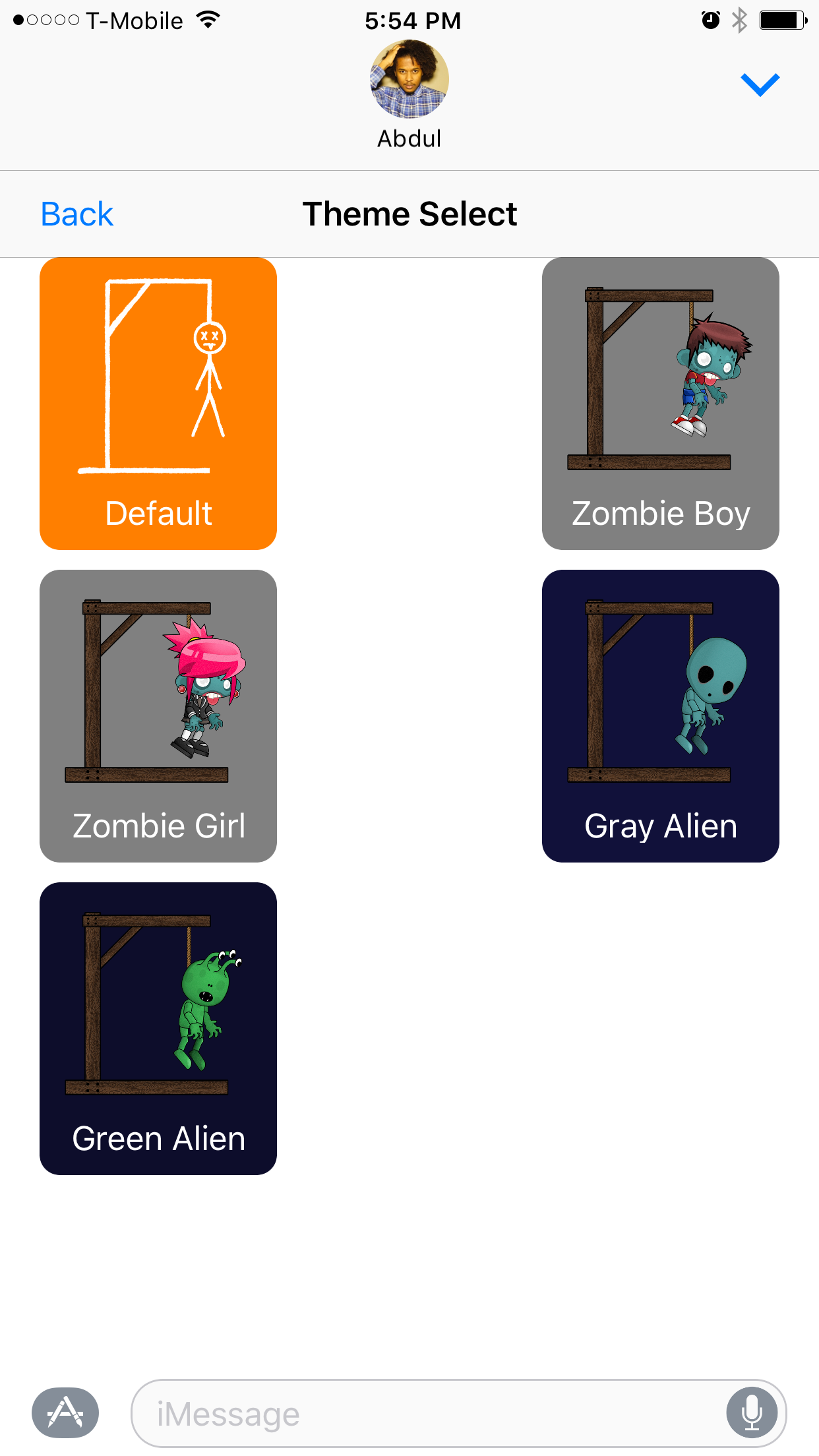The height and width of the screenshot is (1456, 819).
Task: Record audio with the microphone icon
Action: coord(752,1413)
